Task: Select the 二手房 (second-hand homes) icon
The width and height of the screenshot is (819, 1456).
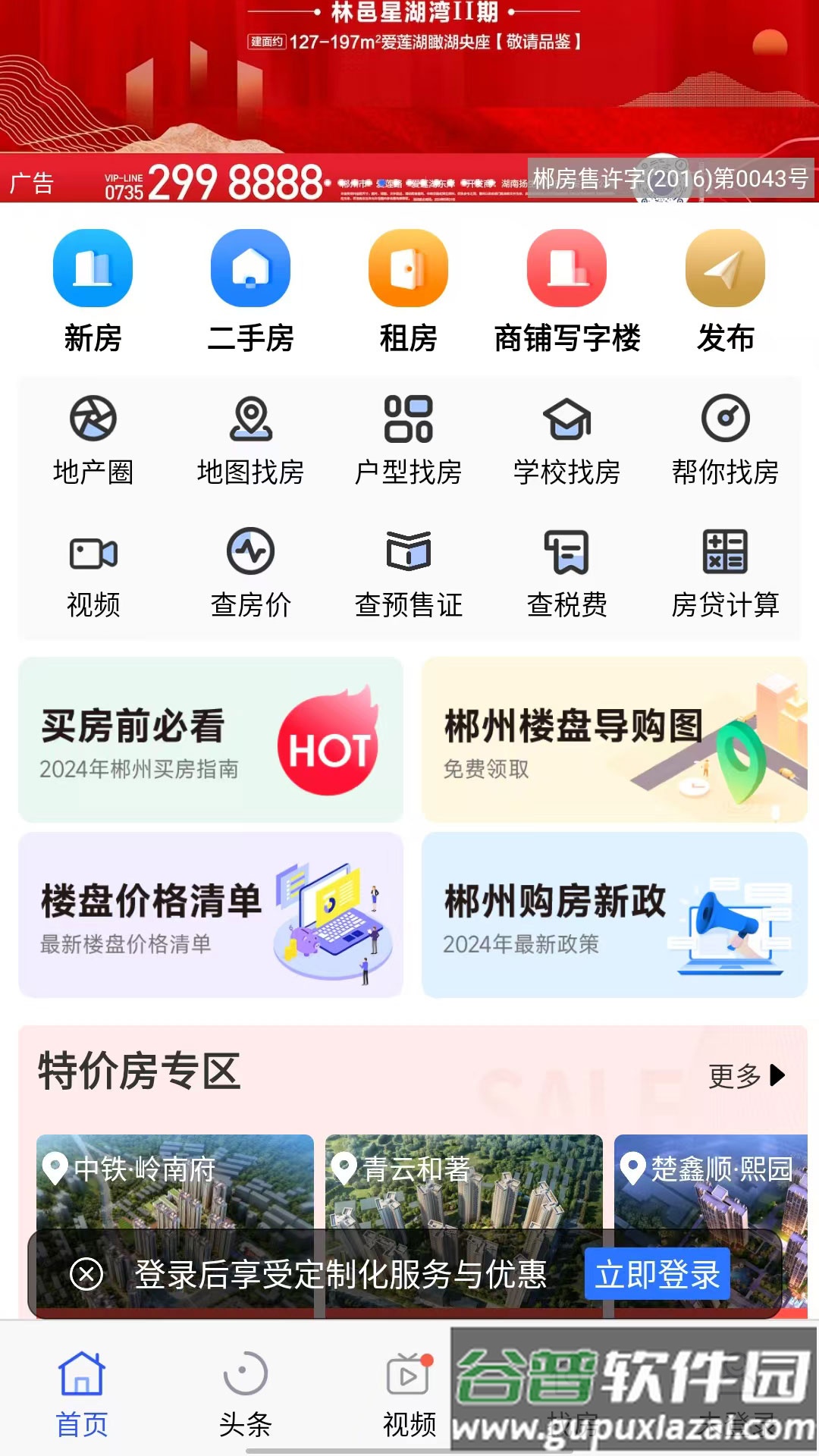Action: click(249, 268)
